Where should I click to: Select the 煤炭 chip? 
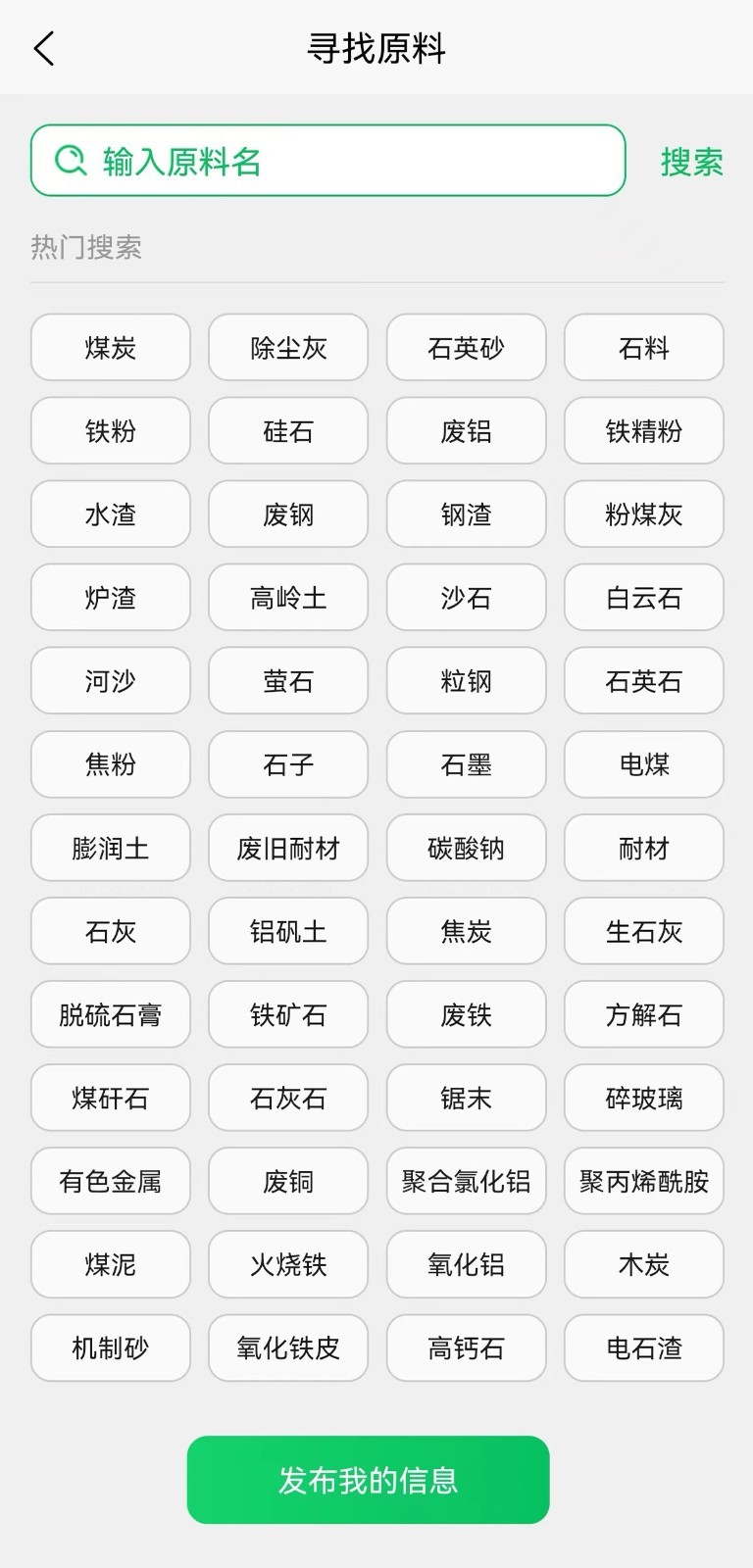(111, 347)
